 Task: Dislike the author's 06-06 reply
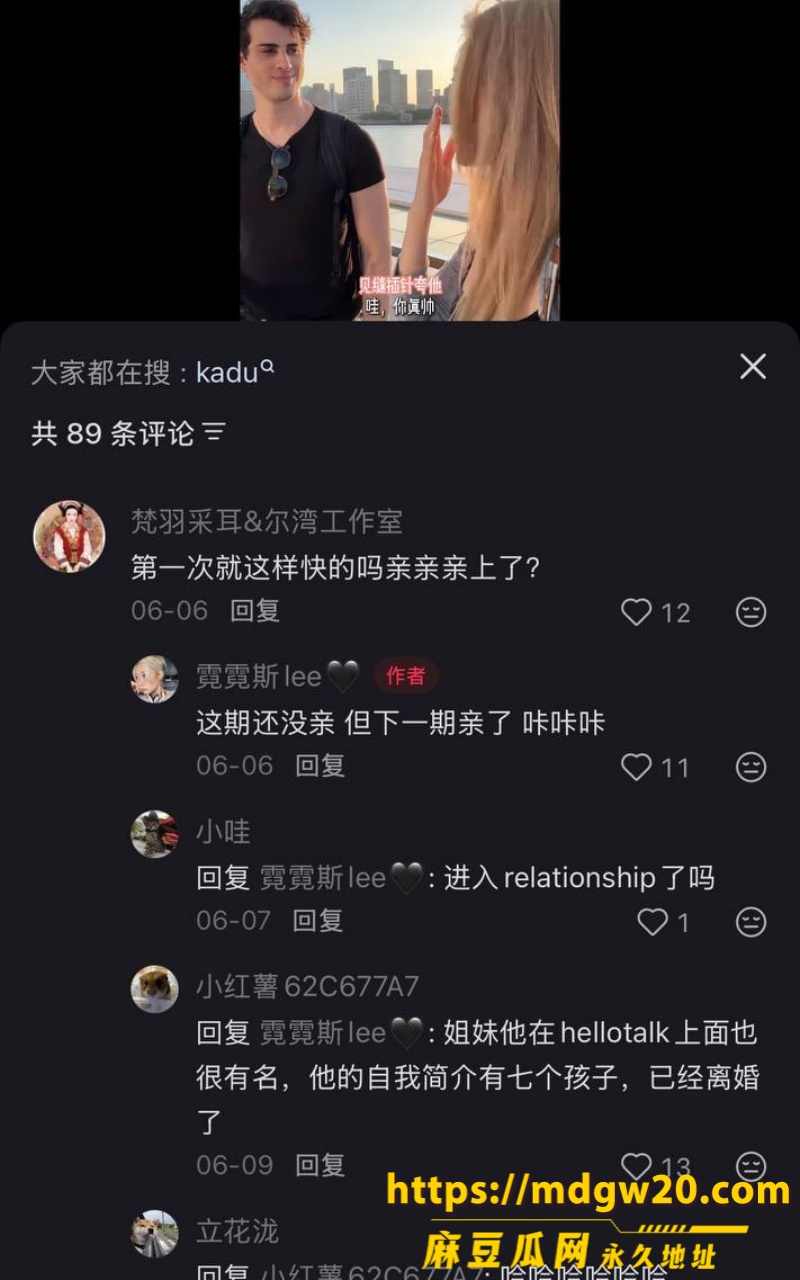pos(751,767)
